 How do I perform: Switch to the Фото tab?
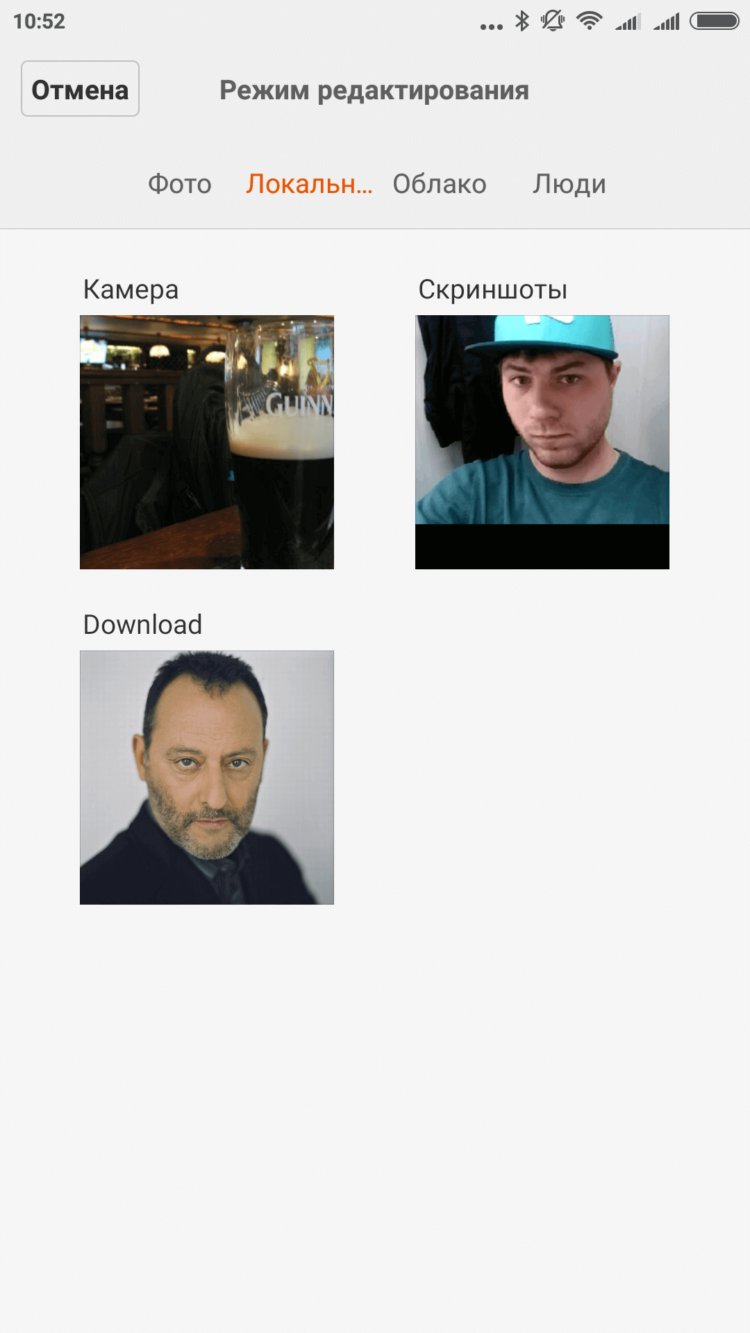(x=180, y=184)
